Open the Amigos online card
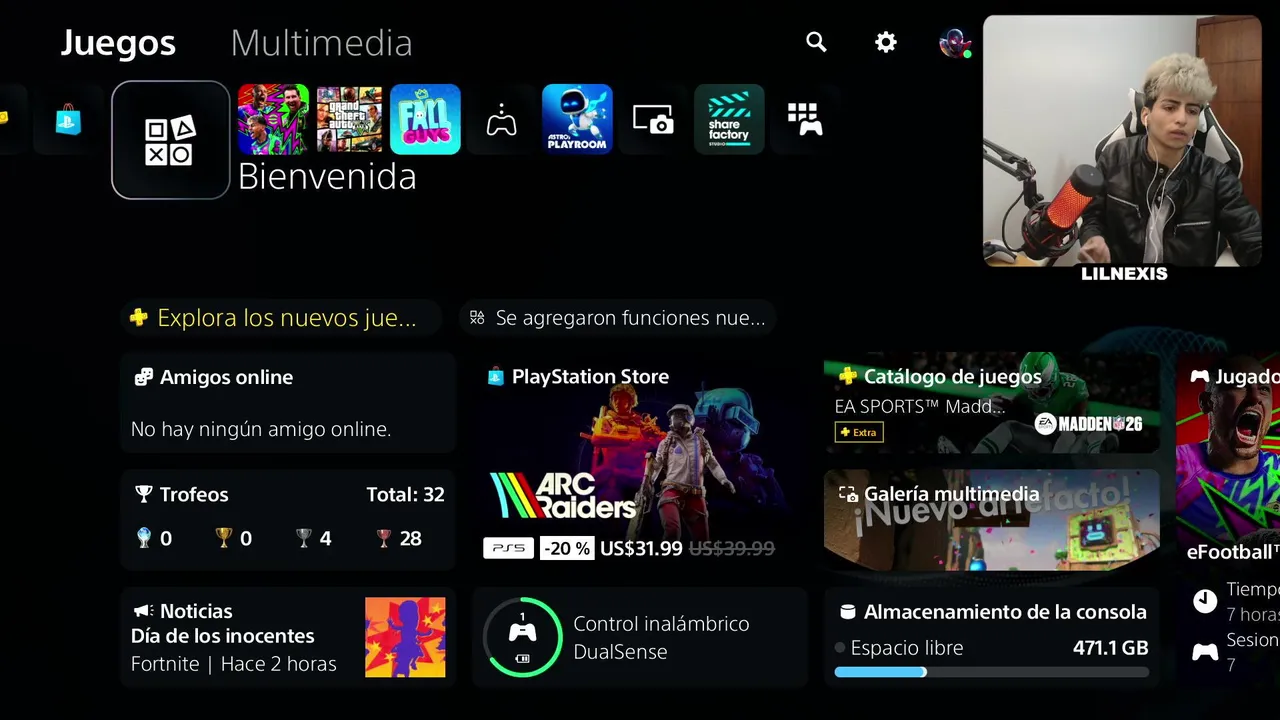This screenshot has height=720, width=1280. [x=287, y=403]
